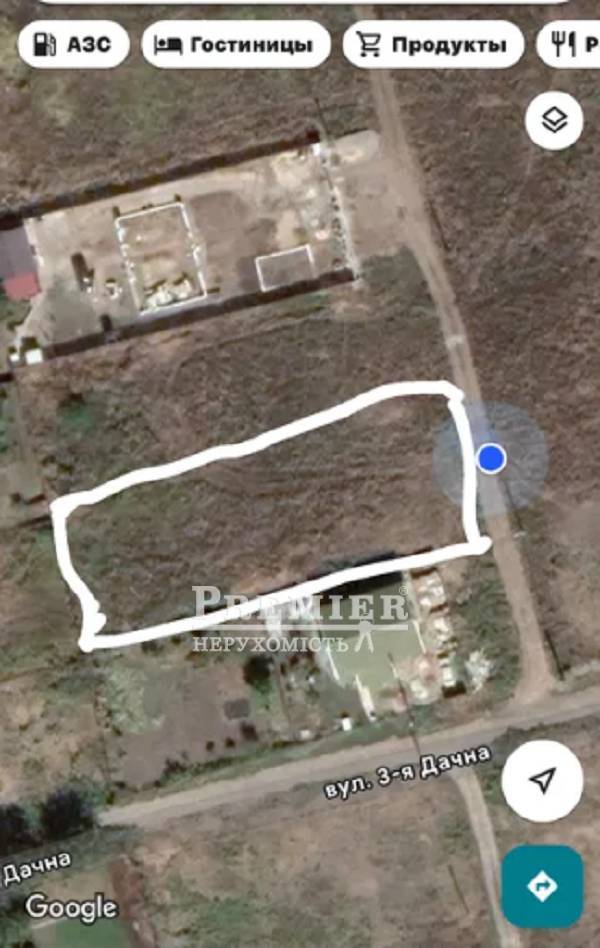The width and height of the screenshot is (600, 948).
Task: Select the Продукты filter chip
Action: pos(433,45)
